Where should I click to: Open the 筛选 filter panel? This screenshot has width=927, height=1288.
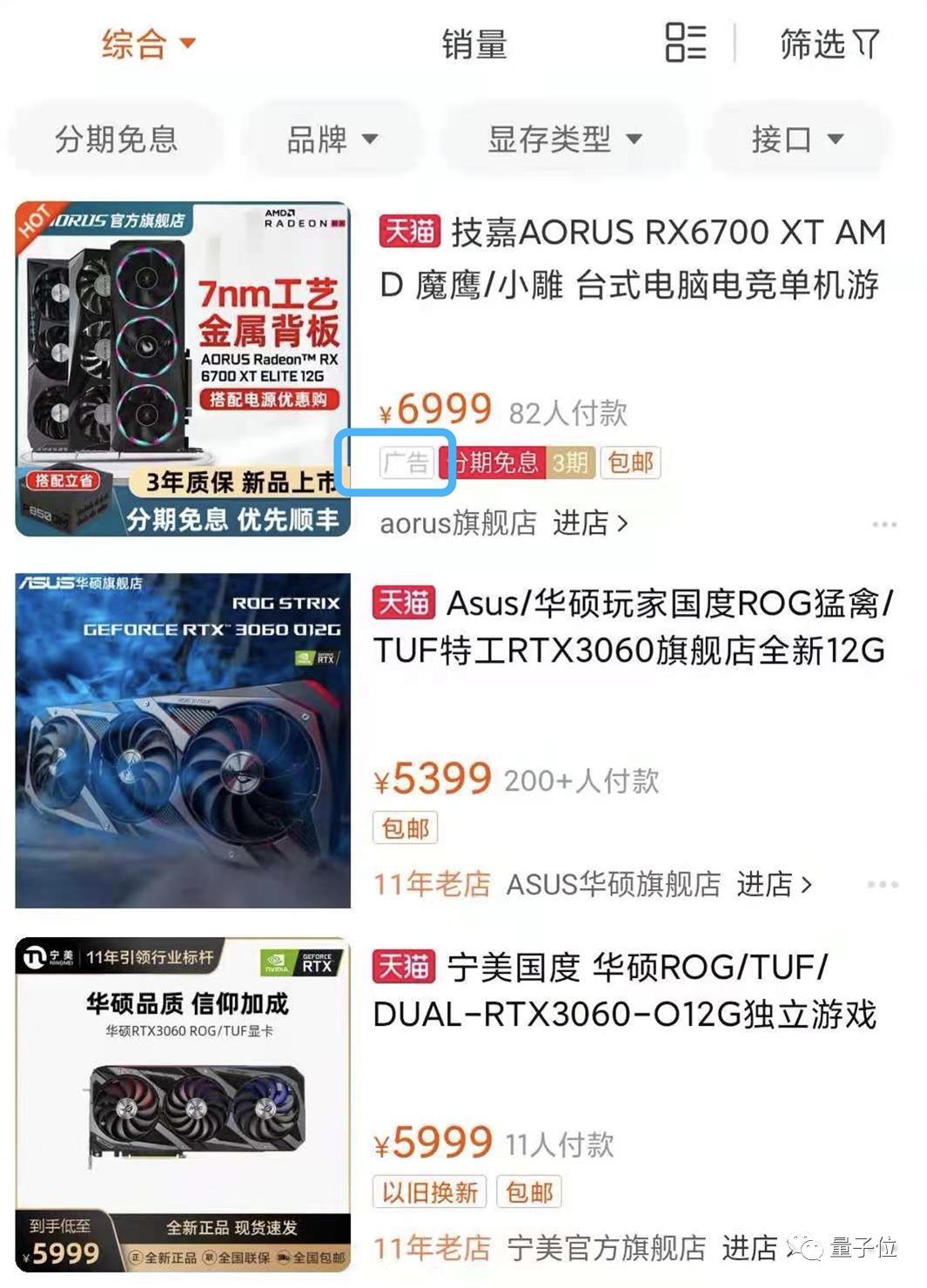pos(829,44)
